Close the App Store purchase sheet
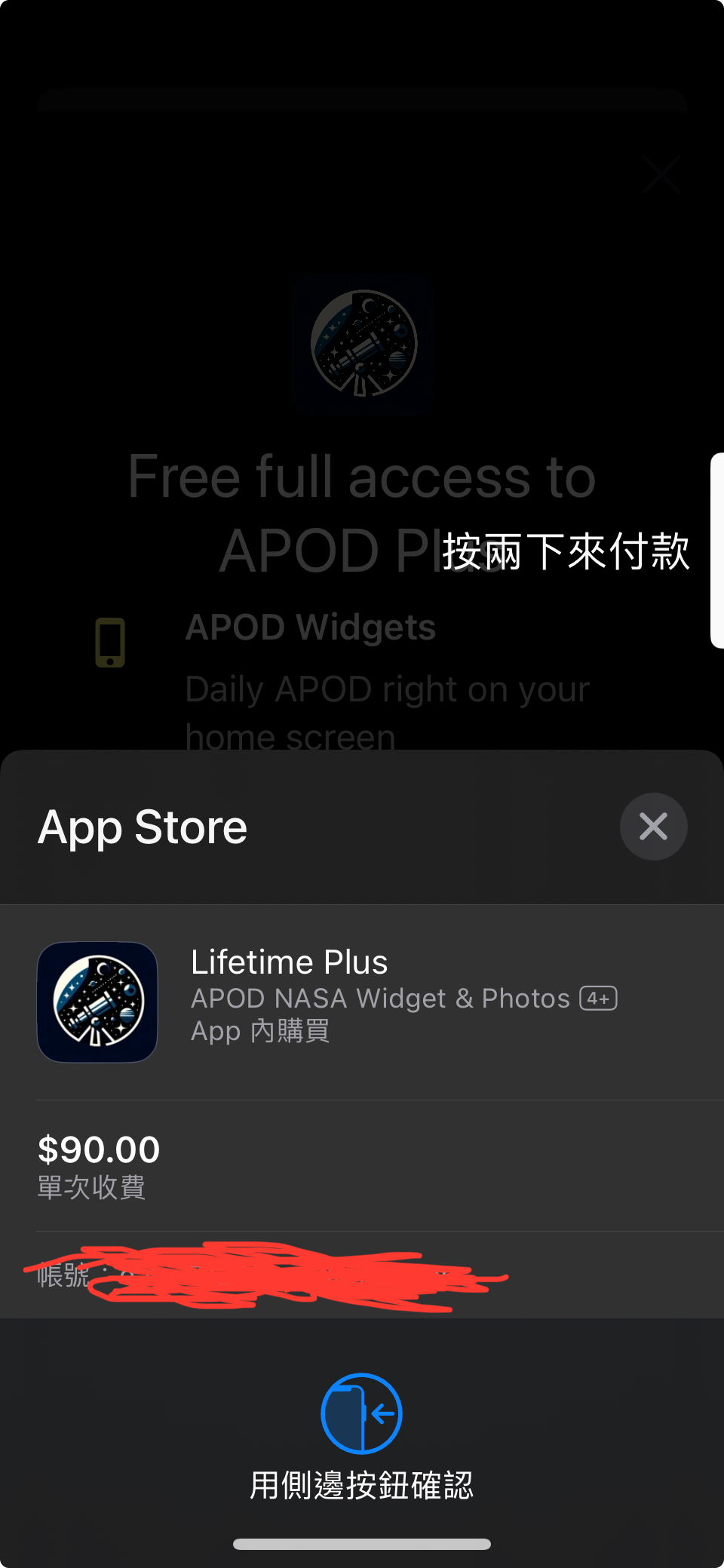The height and width of the screenshot is (1568, 724). point(653,826)
